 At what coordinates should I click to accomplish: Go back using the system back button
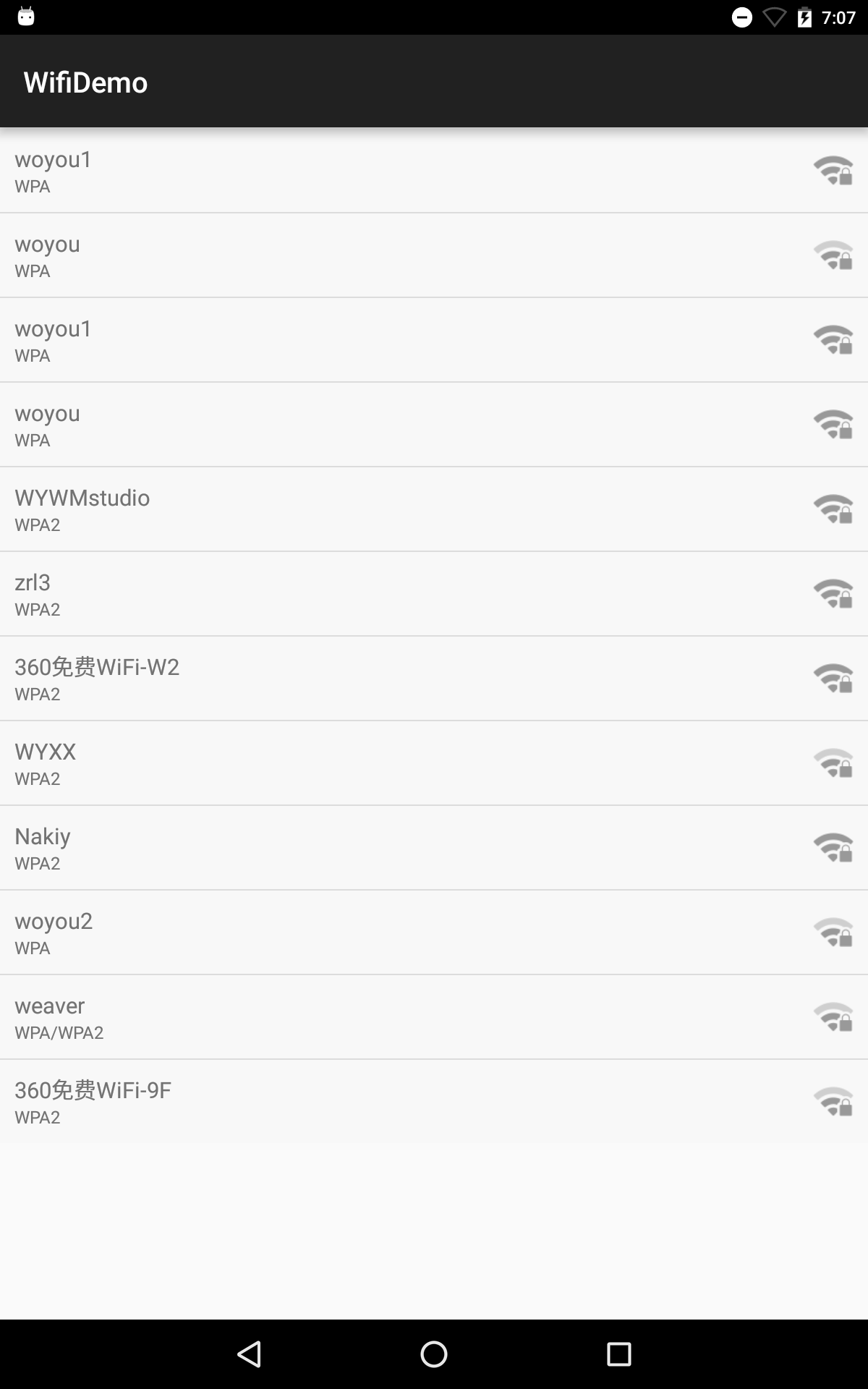(x=250, y=1354)
